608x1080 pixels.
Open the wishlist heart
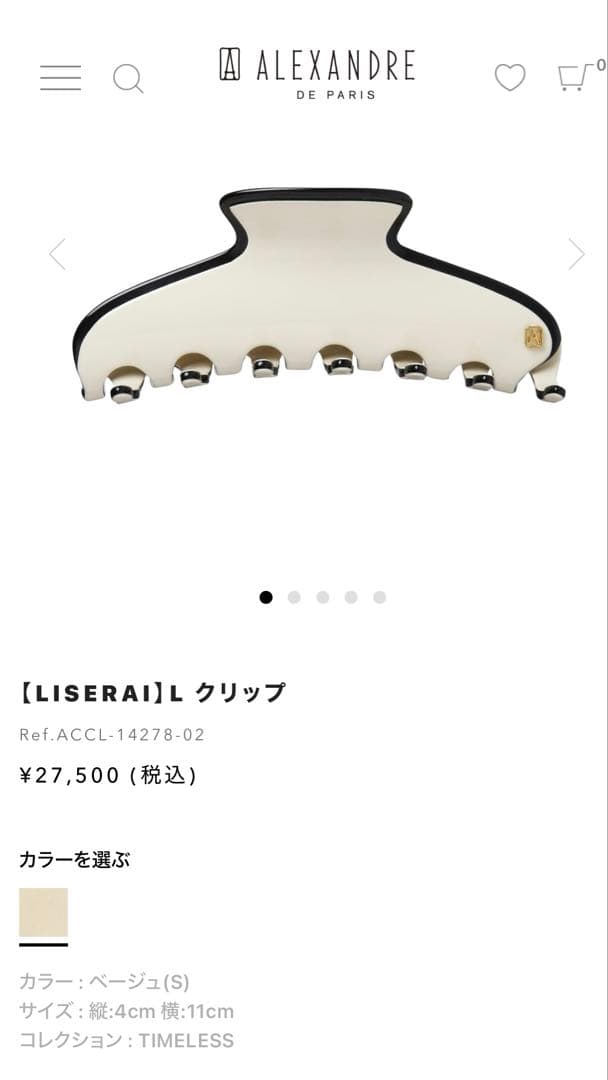click(510, 77)
